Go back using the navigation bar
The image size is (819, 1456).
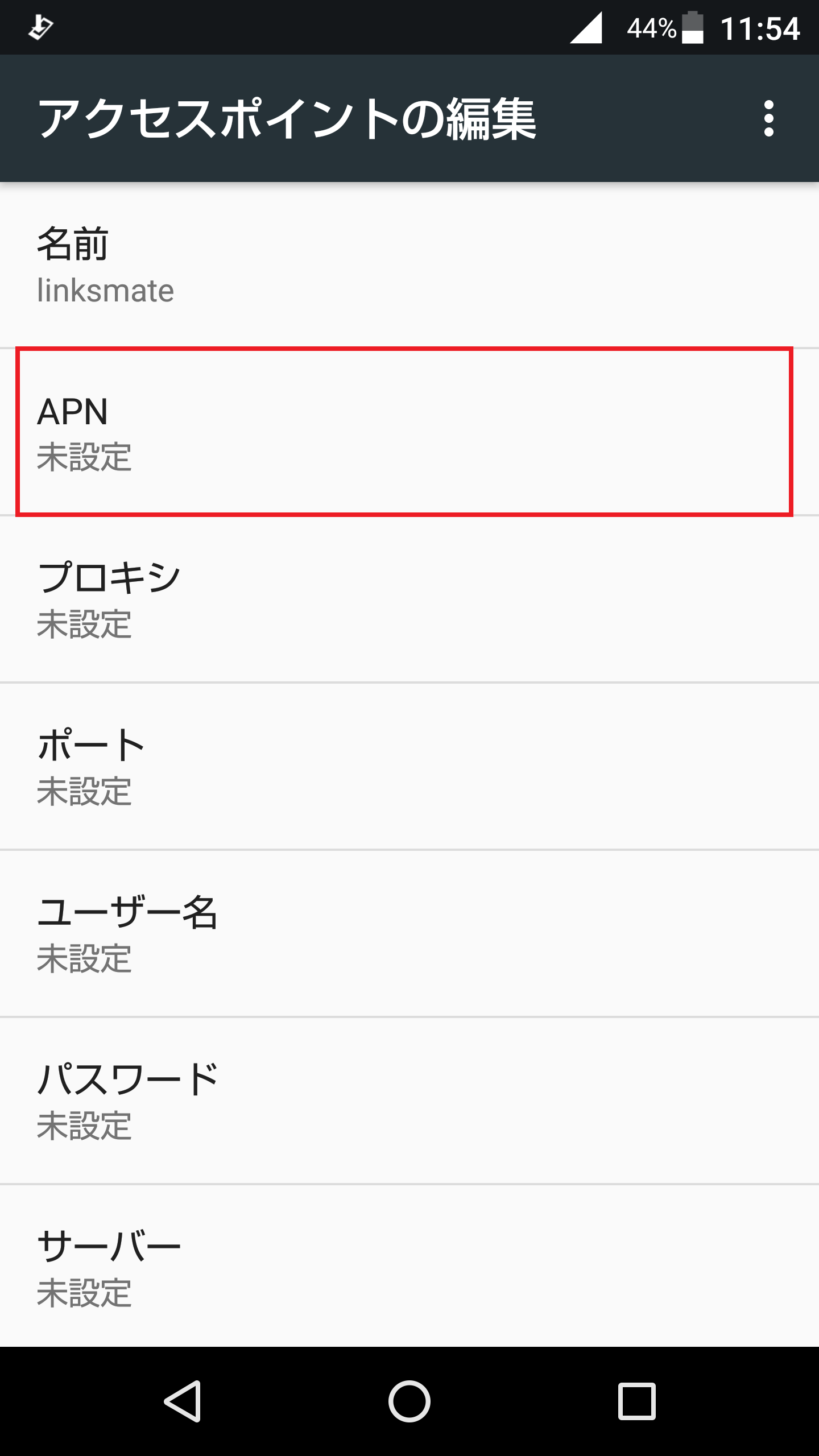pyautogui.click(x=183, y=1401)
